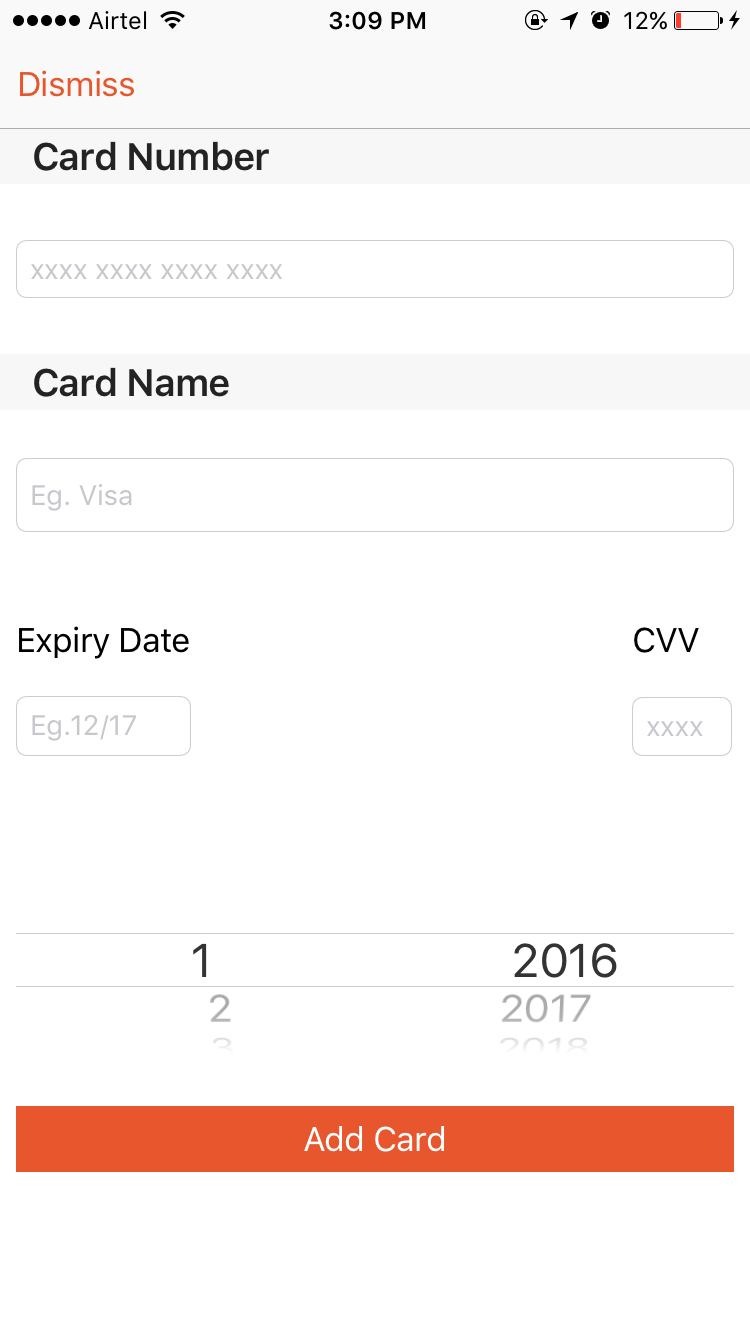Enter the CVV field

(682, 726)
